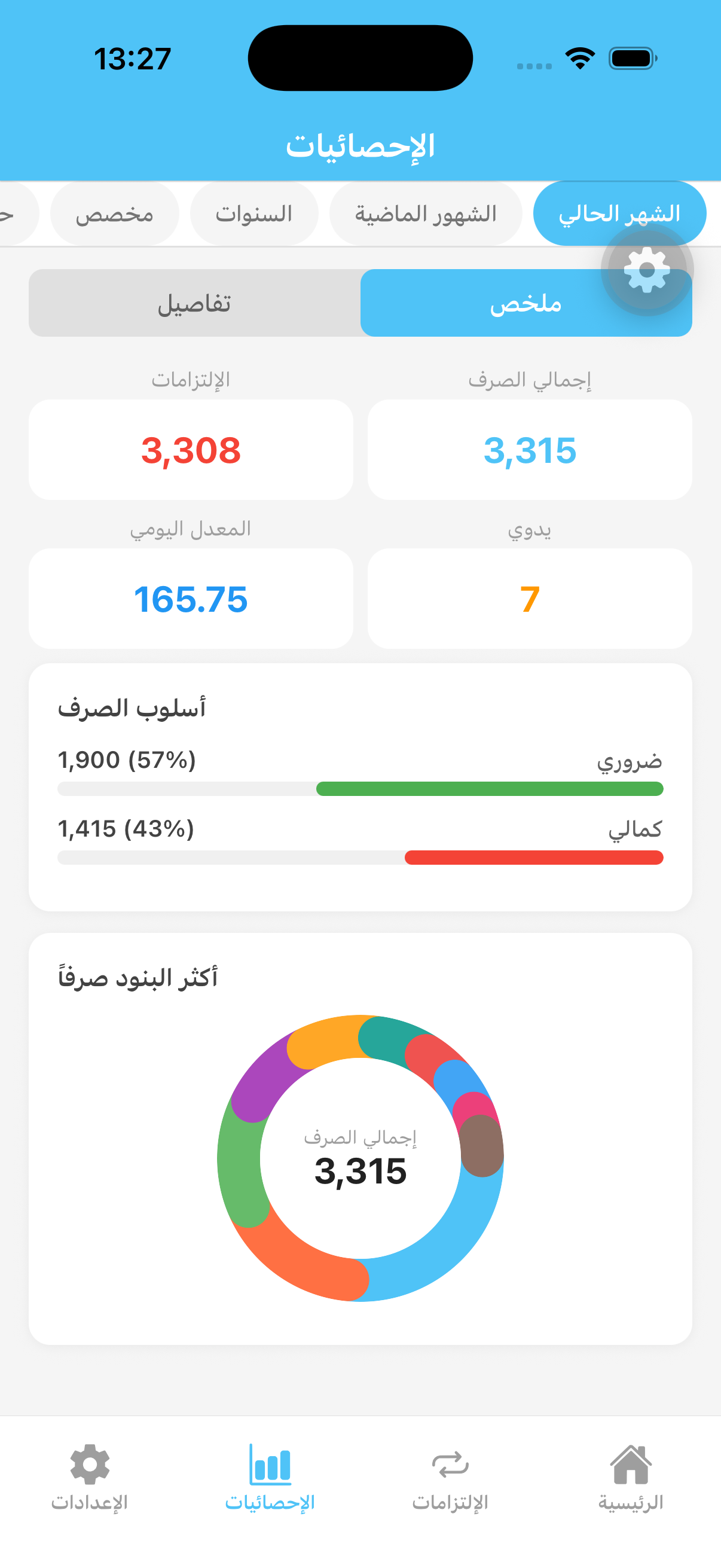Switch to the تفاصيل segment
The height and width of the screenshot is (1568, 721).
coord(194,303)
